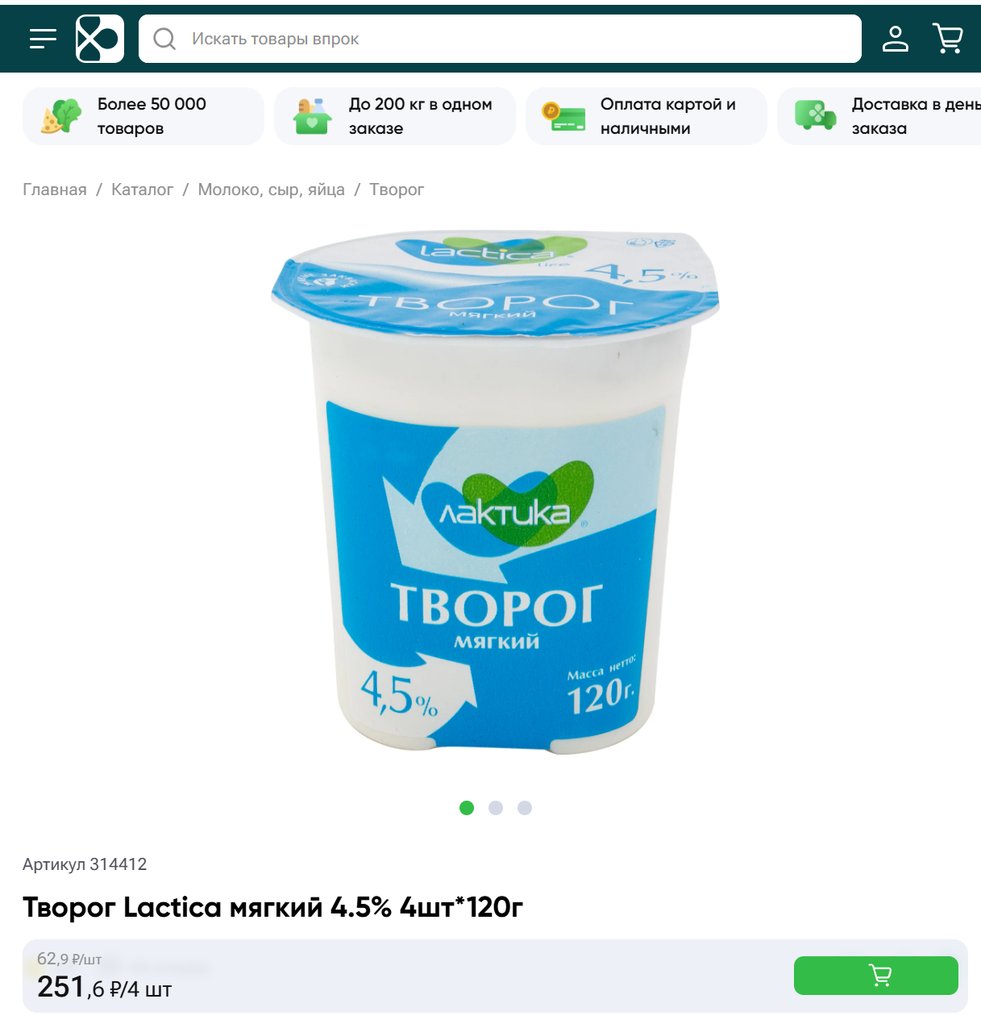The image size is (981, 1024).
Task: Open the 'Оплата картой и наличными' chip
Action: pos(646,116)
